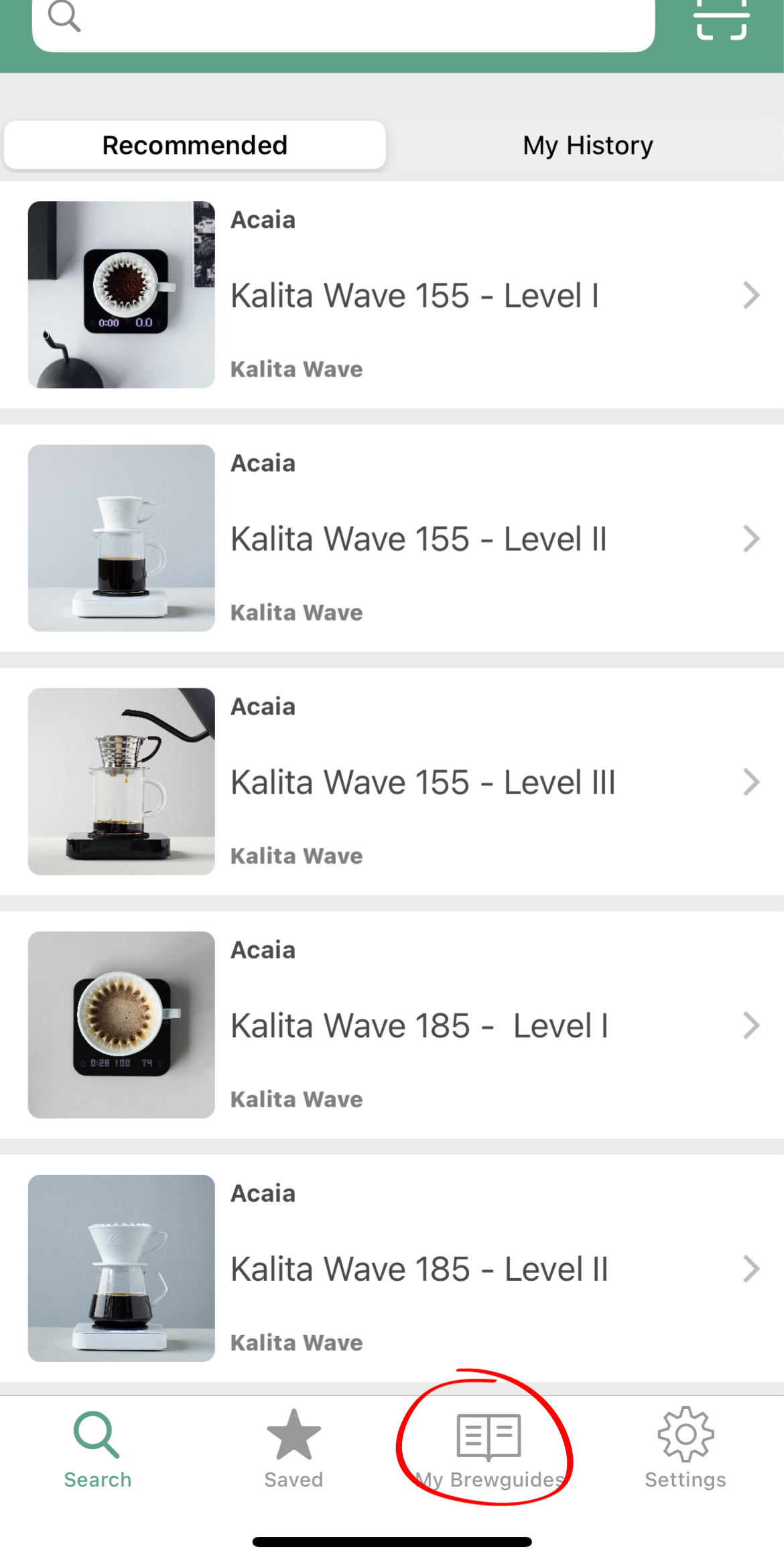Open Kalita Wave 155 - Level I guide
Image resolution: width=784 pixels, height=1563 pixels.
tap(414, 296)
